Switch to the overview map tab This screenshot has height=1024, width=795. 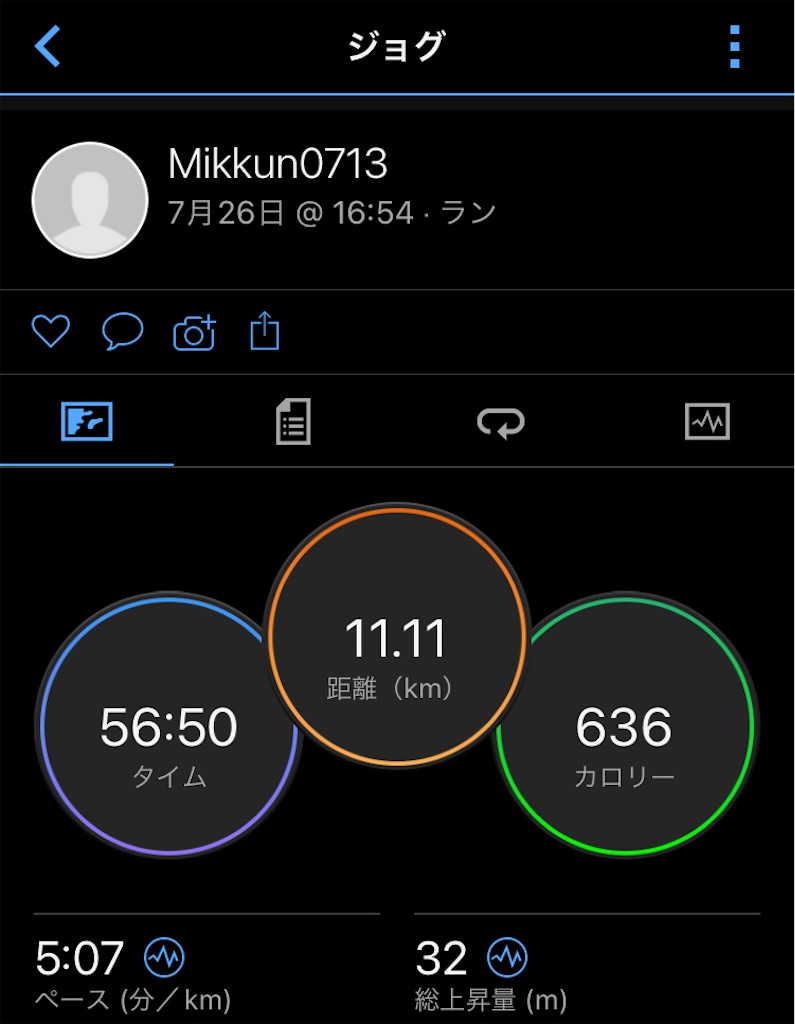click(x=87, y=422)
